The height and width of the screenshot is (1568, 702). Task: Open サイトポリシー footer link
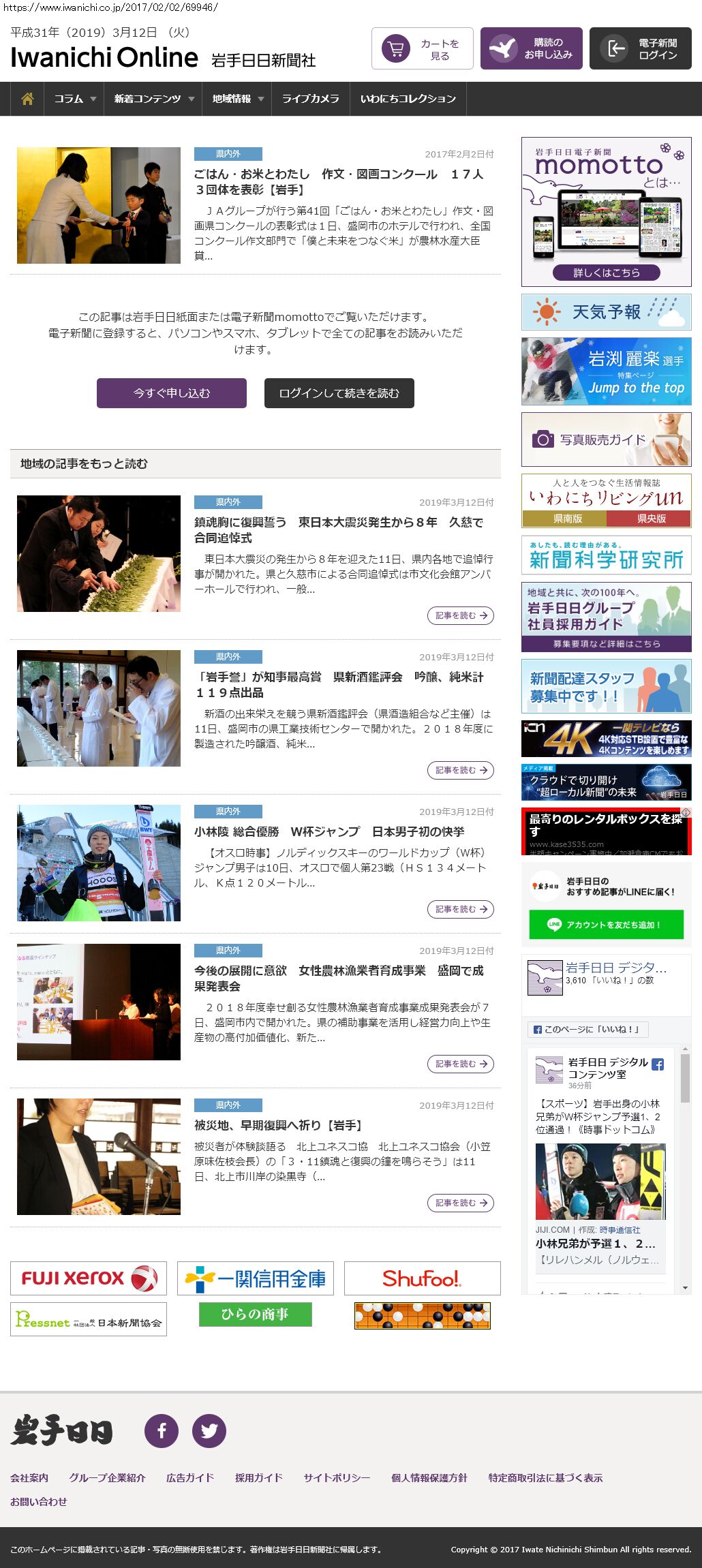336,1477
